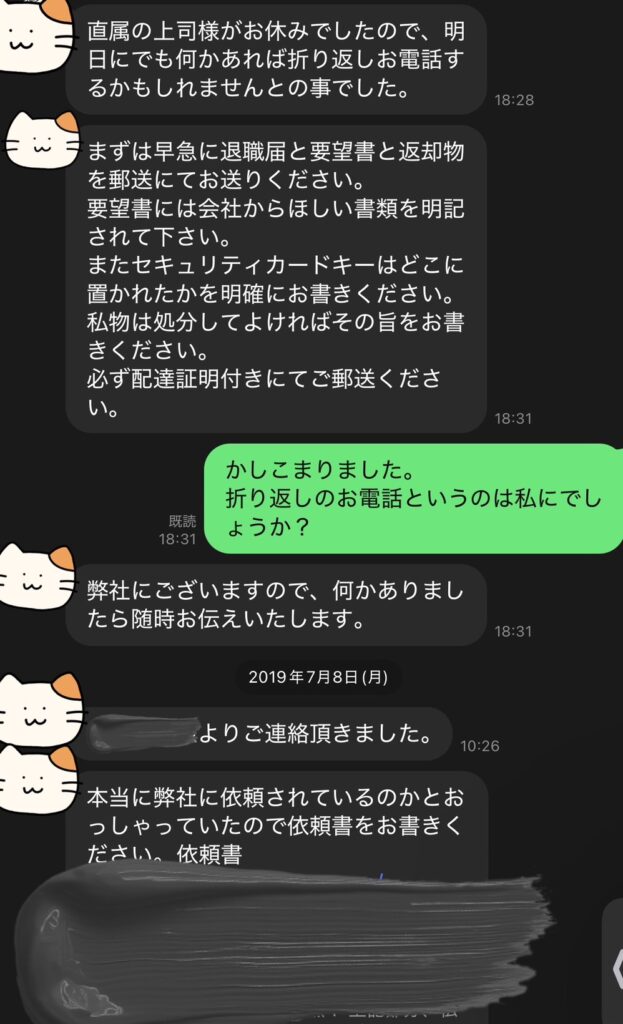Open profile via avatar beside 弊社にございますので message

tap(38, 577)
